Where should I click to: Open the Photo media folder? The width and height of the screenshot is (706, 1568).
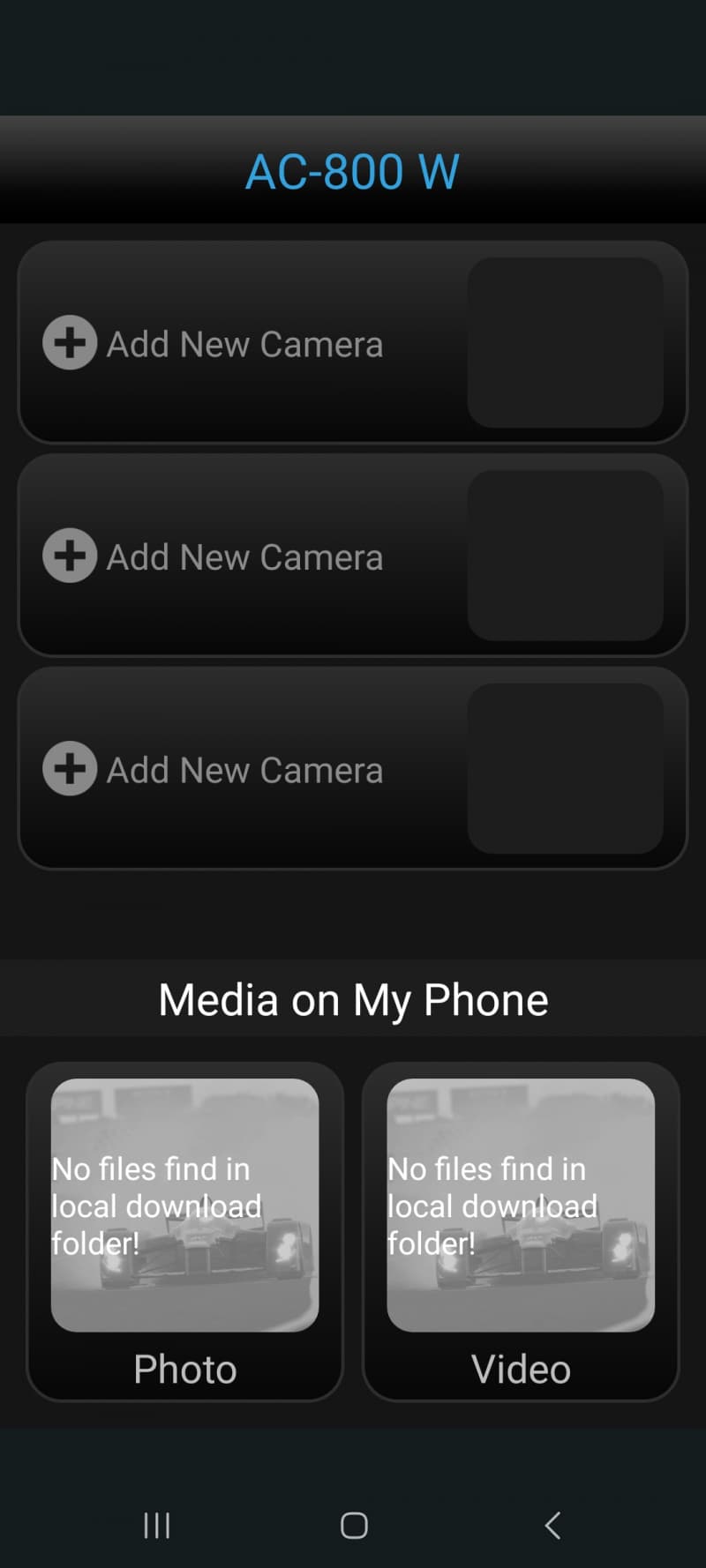click(184, 1231)
